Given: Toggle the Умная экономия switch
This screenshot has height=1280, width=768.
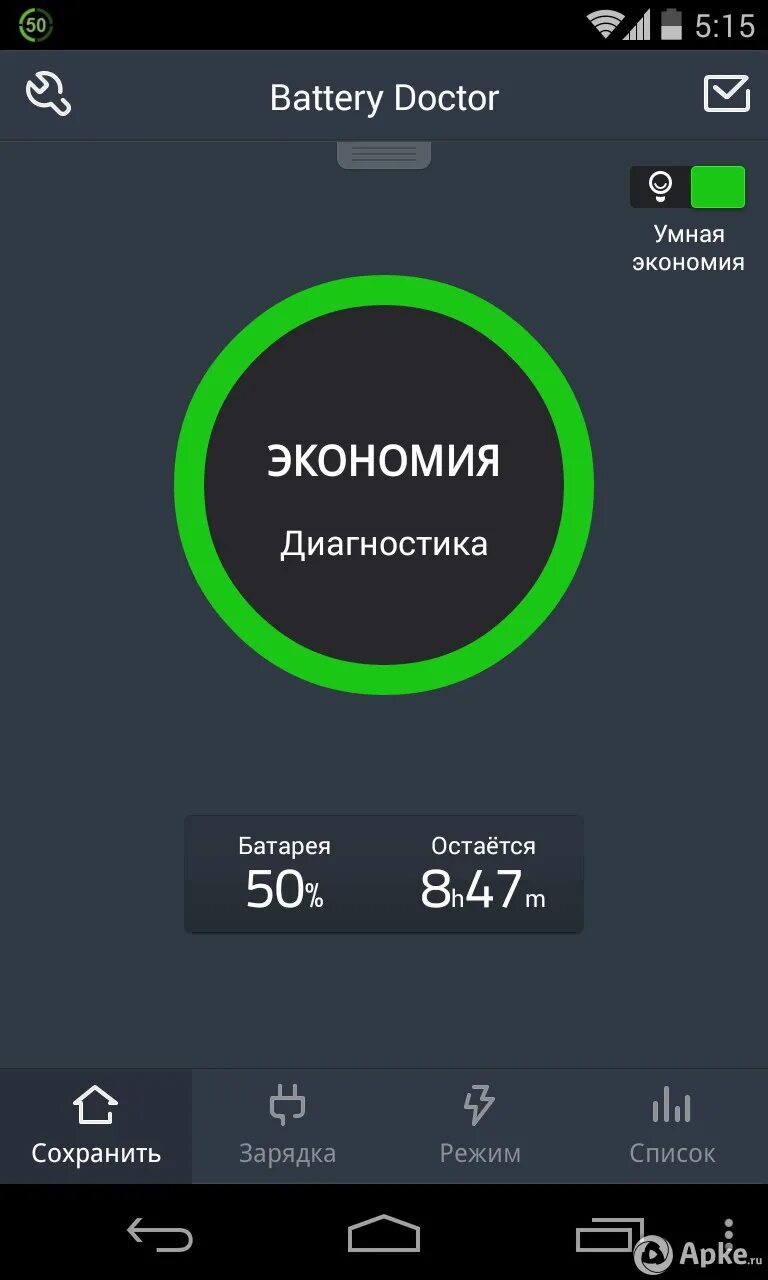Looking at the screenshot, I should (x=688, y=187).
